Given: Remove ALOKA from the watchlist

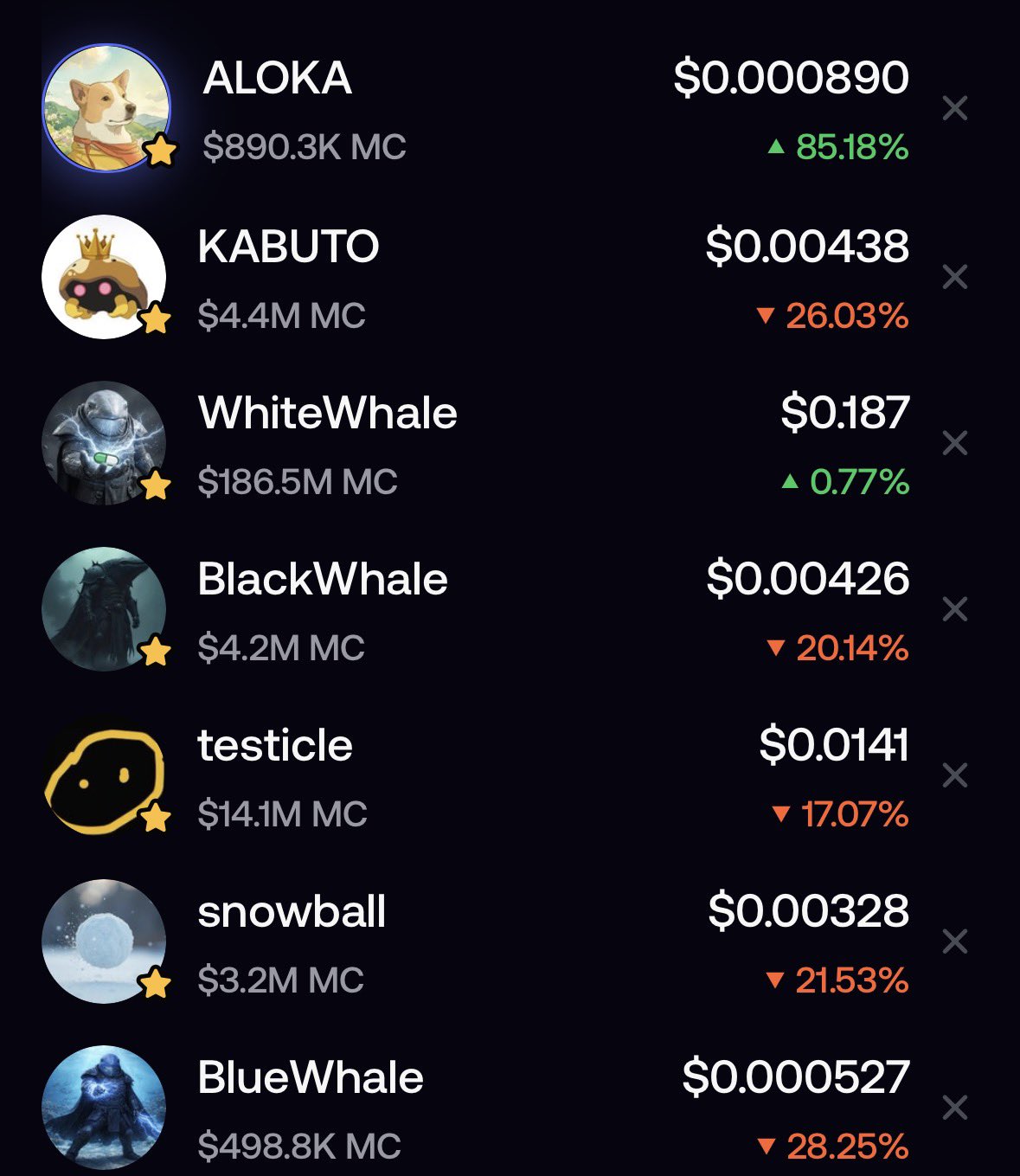Looking at the screenshot, I should (x=954, y=109).
